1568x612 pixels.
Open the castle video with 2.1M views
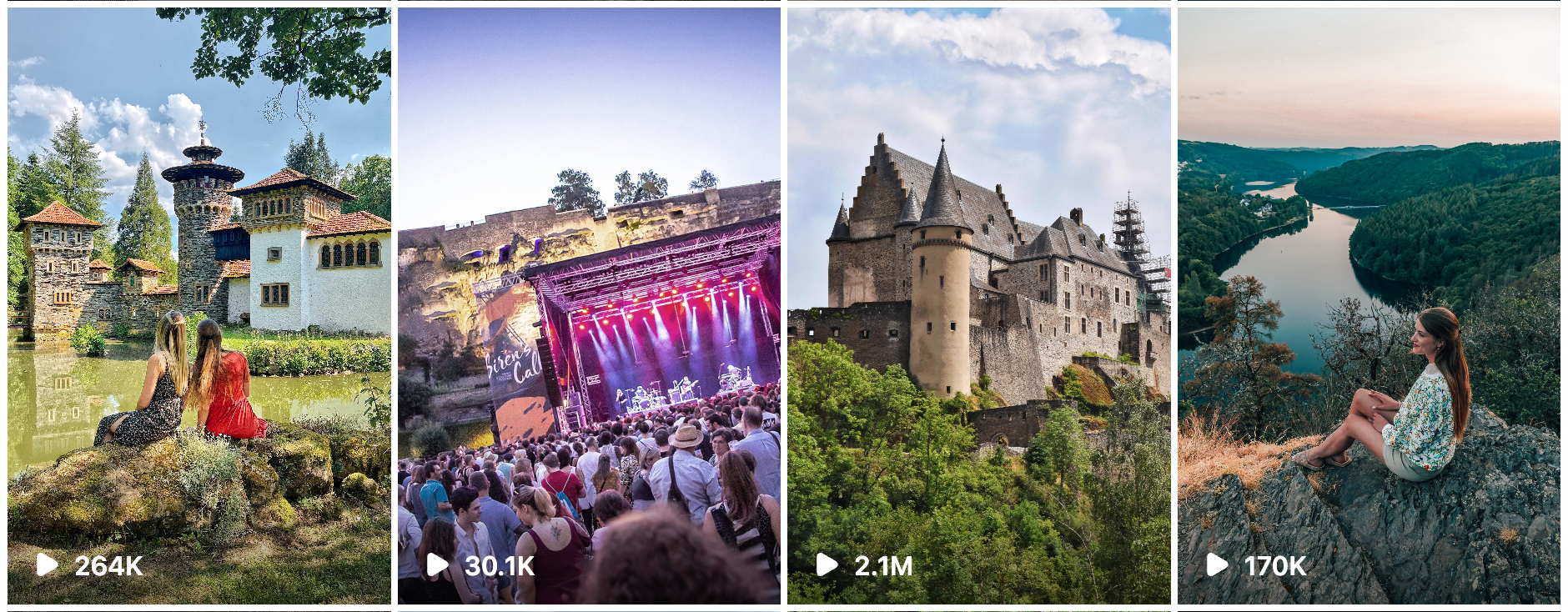click(978, 306)
